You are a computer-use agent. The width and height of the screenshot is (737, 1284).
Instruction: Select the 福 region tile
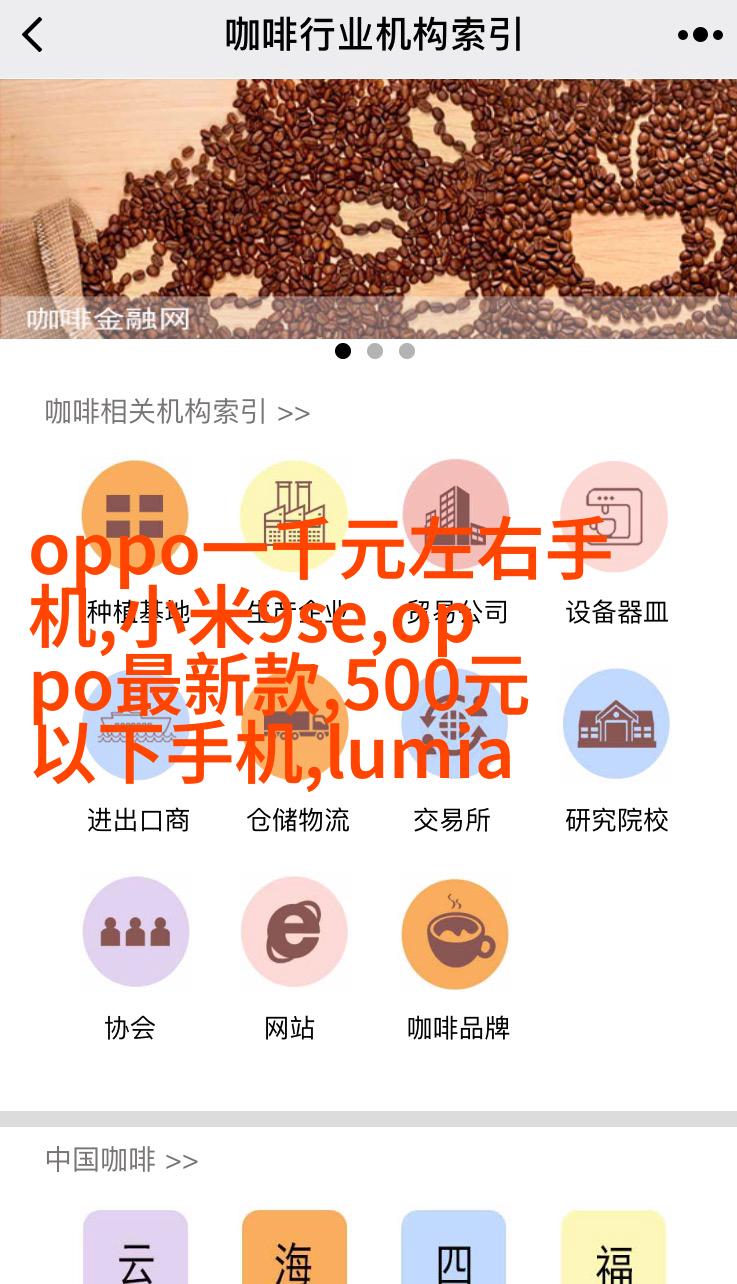click(613, 1250)
